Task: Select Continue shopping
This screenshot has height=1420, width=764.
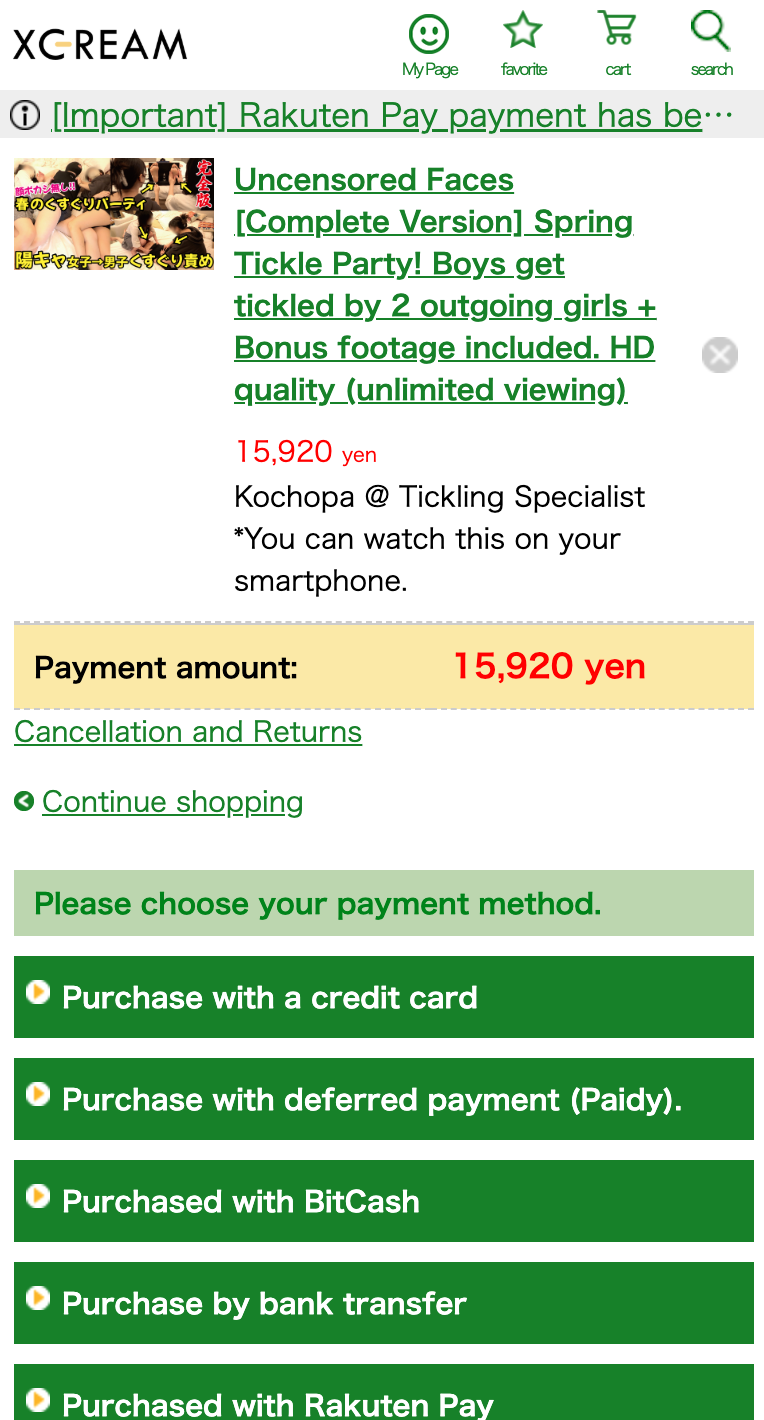Action: pyautogui.click(x=172, y=801)
